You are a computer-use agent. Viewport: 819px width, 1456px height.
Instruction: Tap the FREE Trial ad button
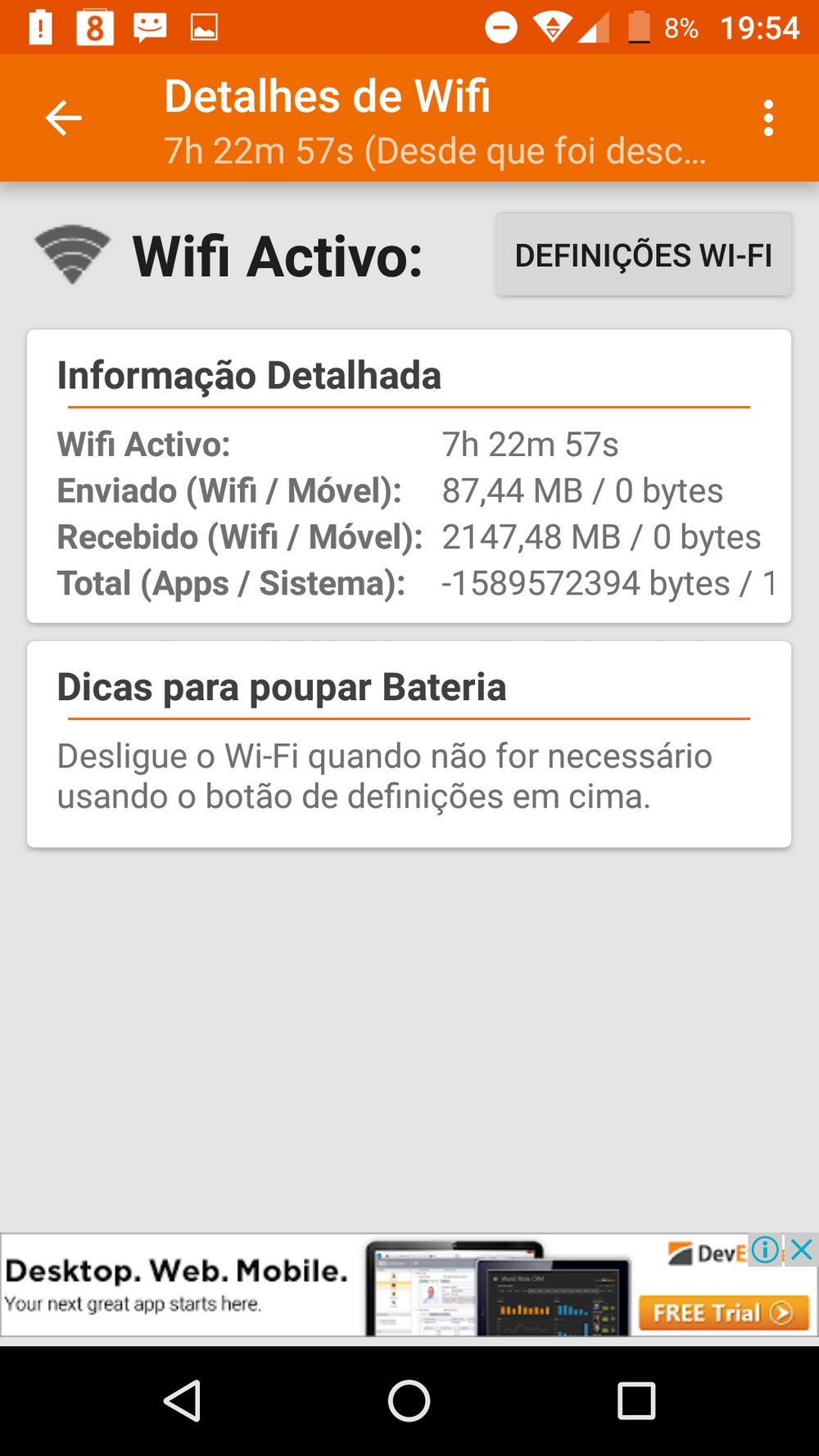click(722, 1313)
